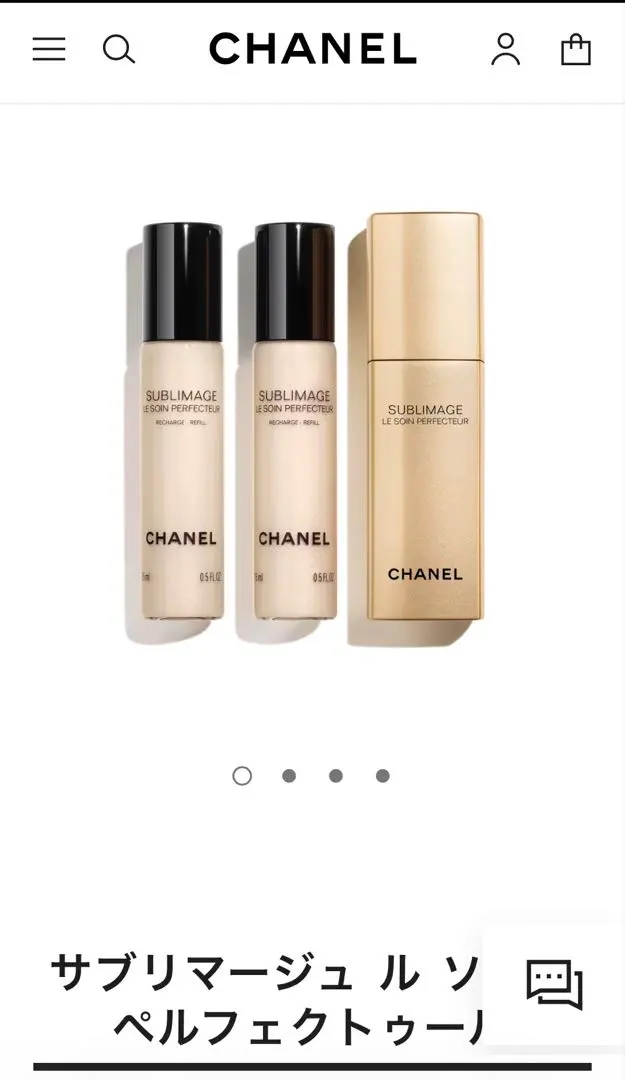625x1080 pixels.
Task: Jump to the third product image dot
Action: click(x=336, y=776)
